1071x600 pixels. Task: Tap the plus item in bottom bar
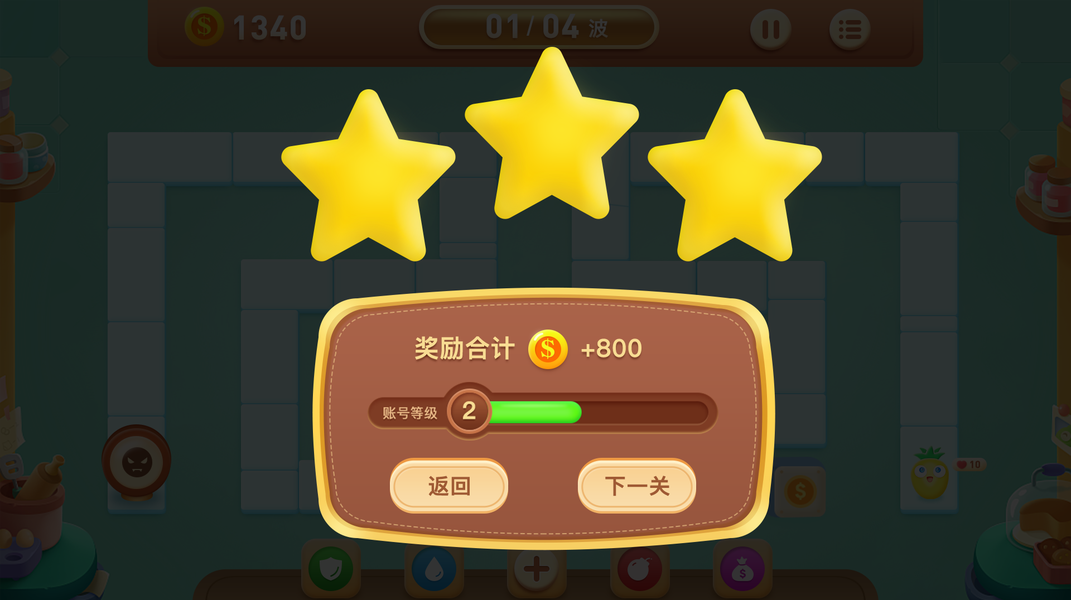click(536, 568)
